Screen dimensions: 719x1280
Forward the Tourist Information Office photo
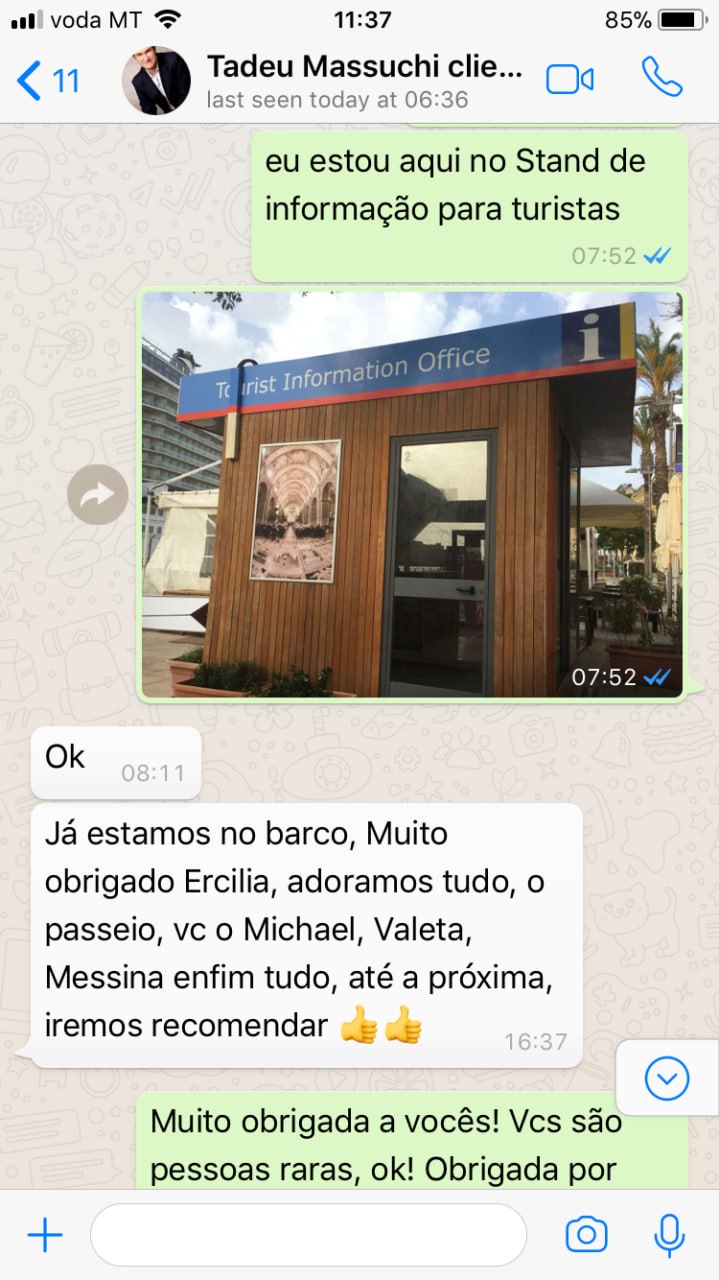coord(98,495)
